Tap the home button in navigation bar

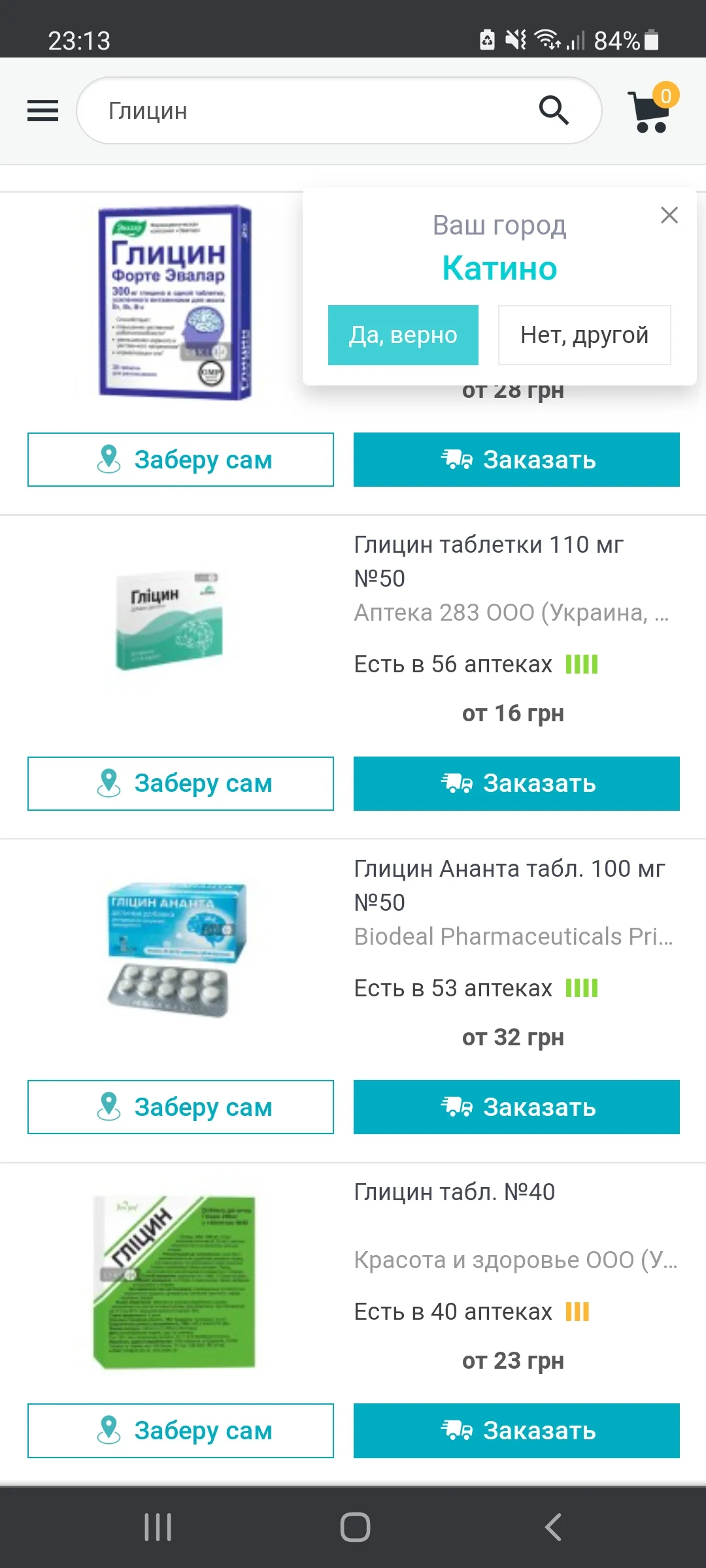tap(353, 1528)
